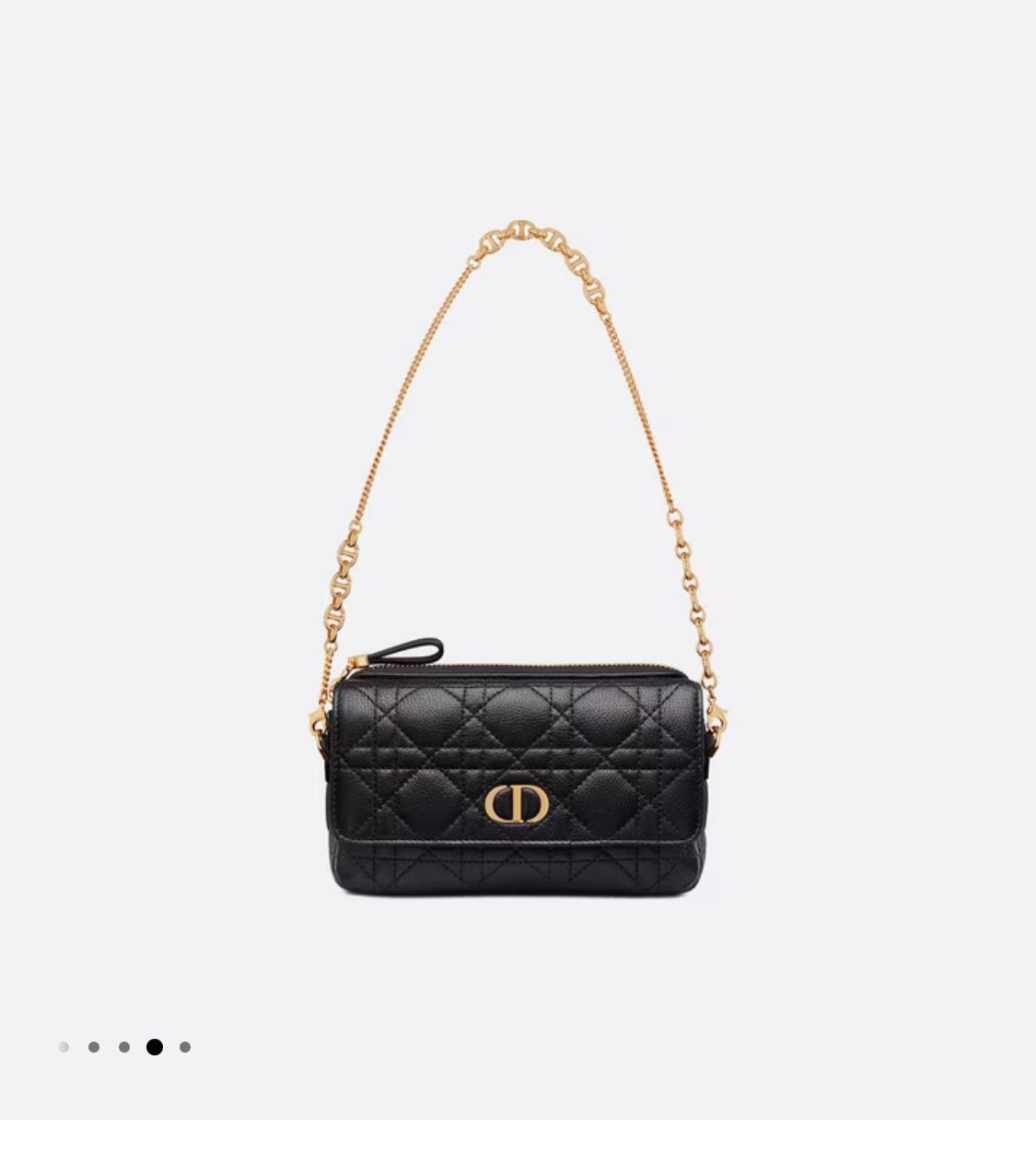
Task: Select the first carousel pagination dot
Action: [x=63, y=1045]
